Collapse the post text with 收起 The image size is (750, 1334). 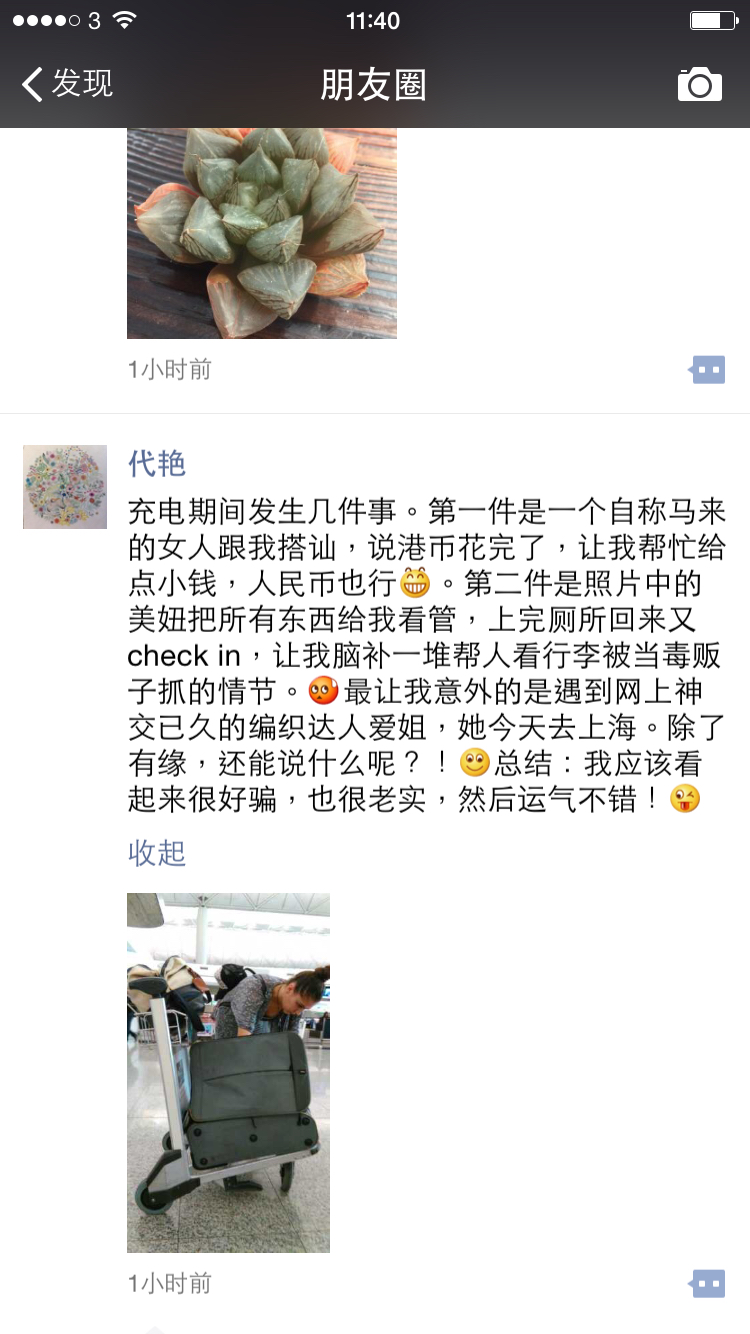pyautogui.click(x=157, y=853)
